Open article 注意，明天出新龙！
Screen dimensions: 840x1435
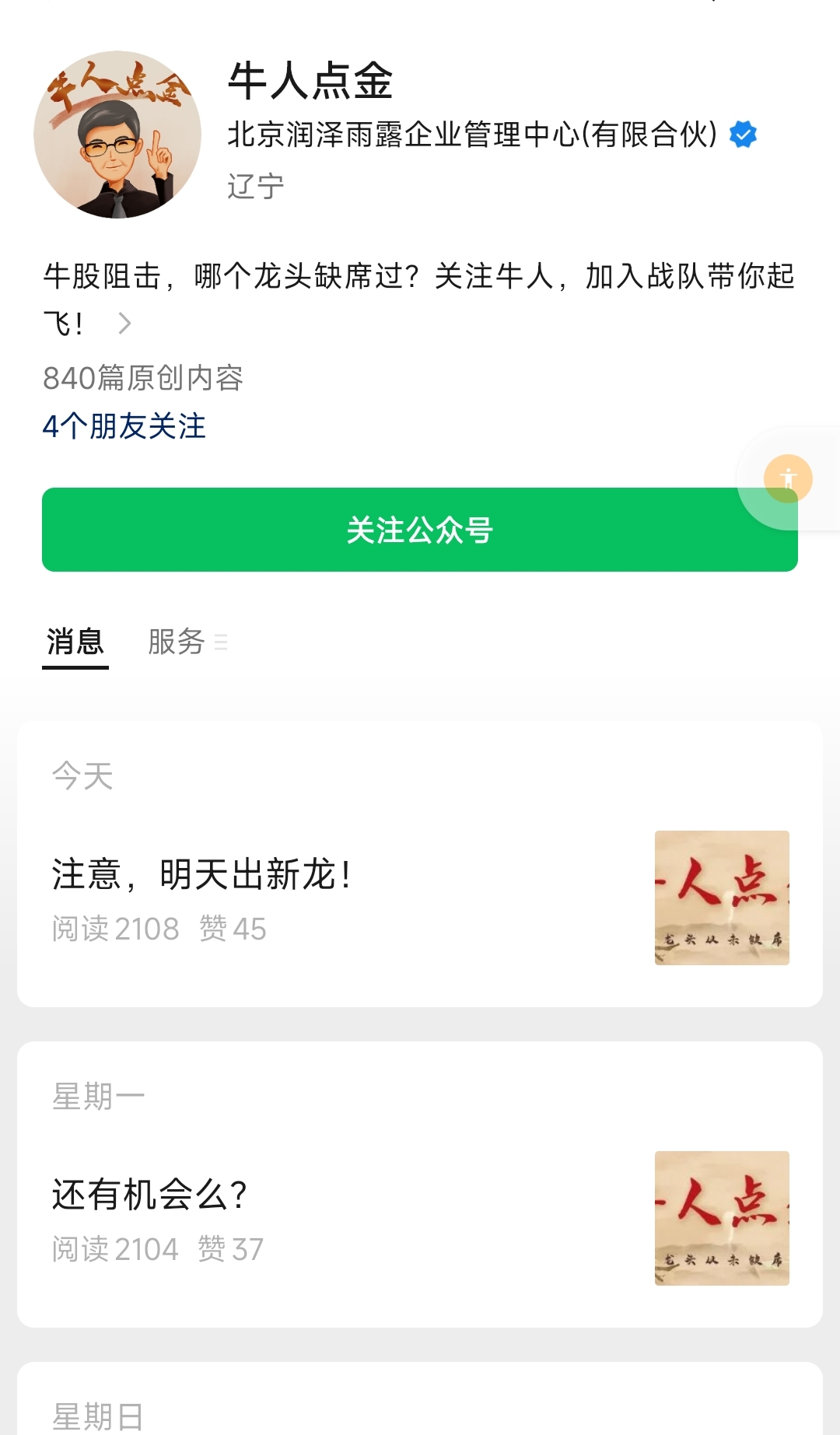tap(202, 874)
